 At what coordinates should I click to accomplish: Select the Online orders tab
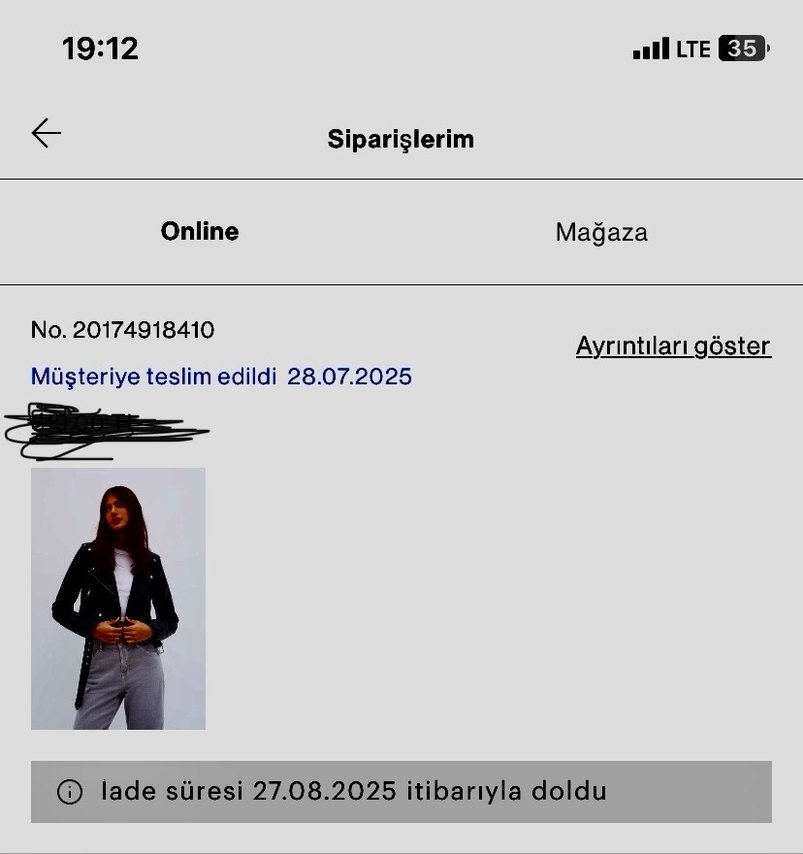click(200, 232)
